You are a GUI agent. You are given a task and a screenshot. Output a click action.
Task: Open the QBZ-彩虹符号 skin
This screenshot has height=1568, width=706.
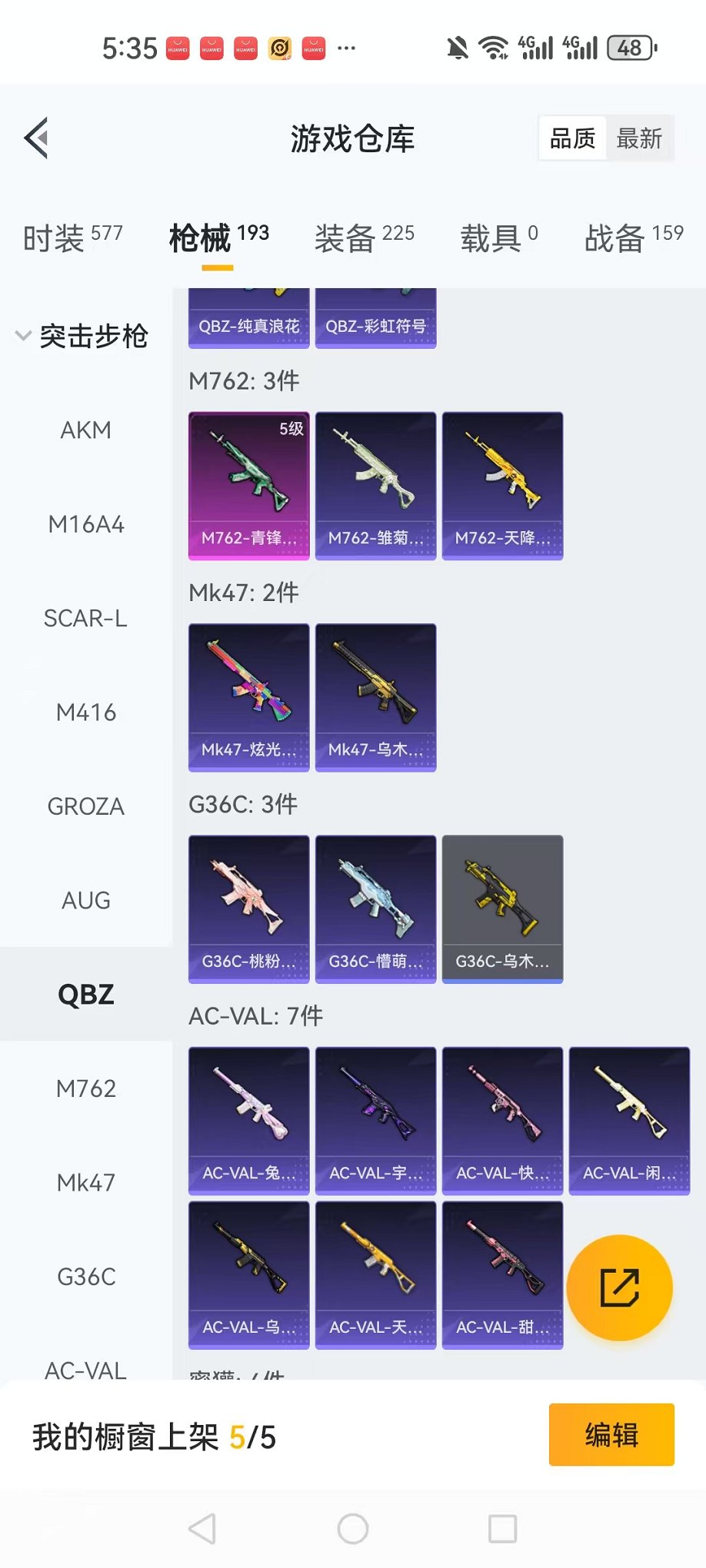pos(375,319)
